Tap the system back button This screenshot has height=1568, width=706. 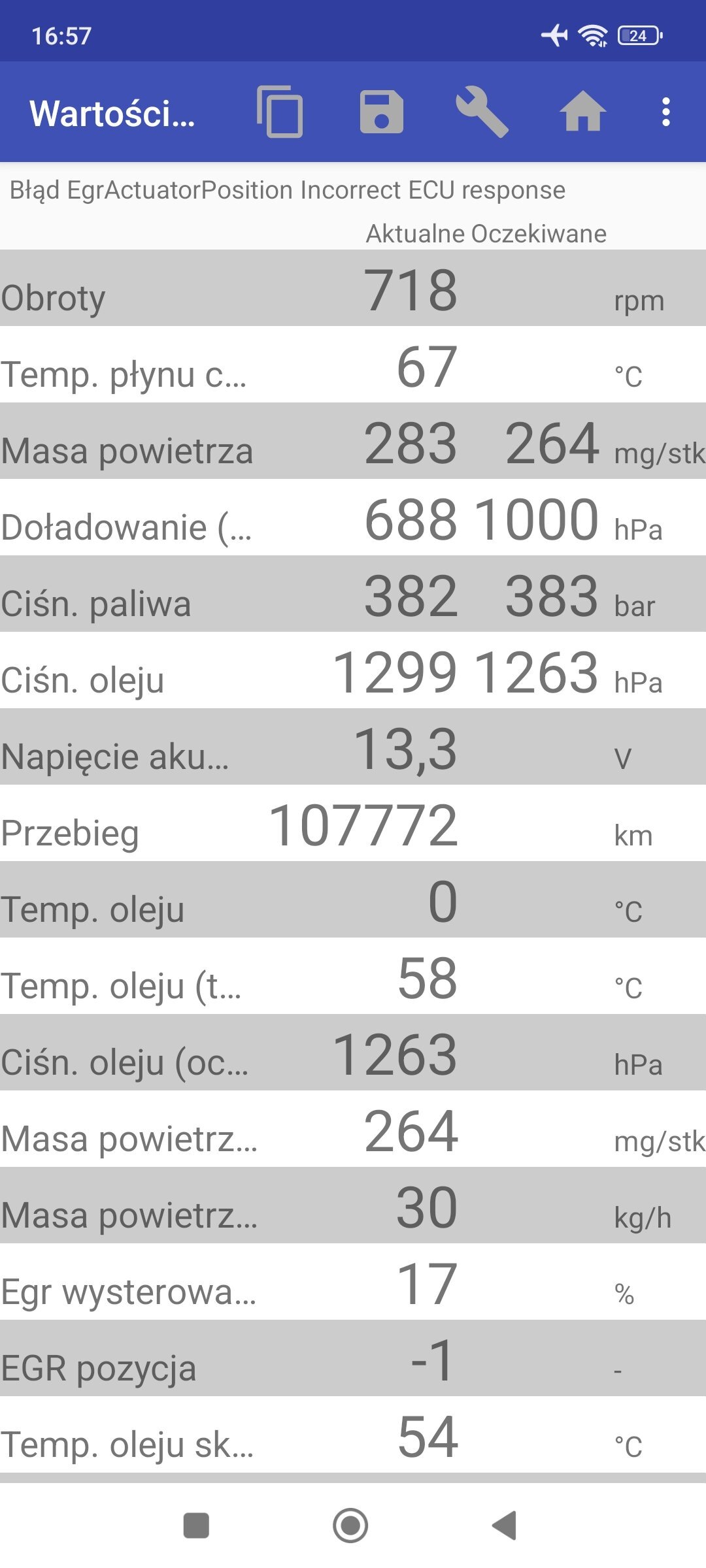505,1526
